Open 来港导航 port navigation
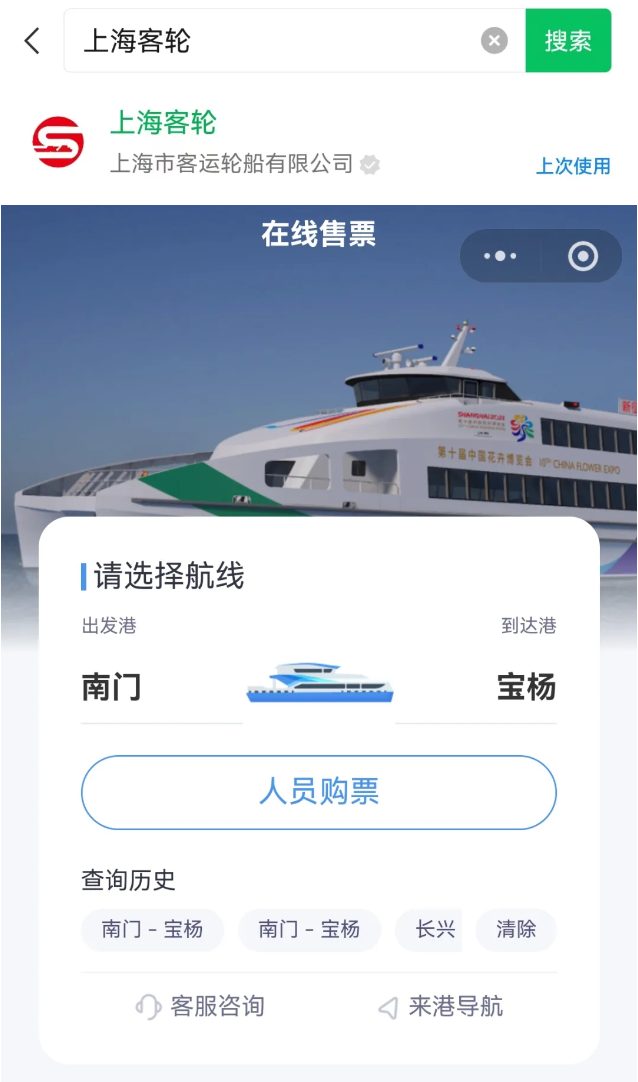 pos(440,1006)
